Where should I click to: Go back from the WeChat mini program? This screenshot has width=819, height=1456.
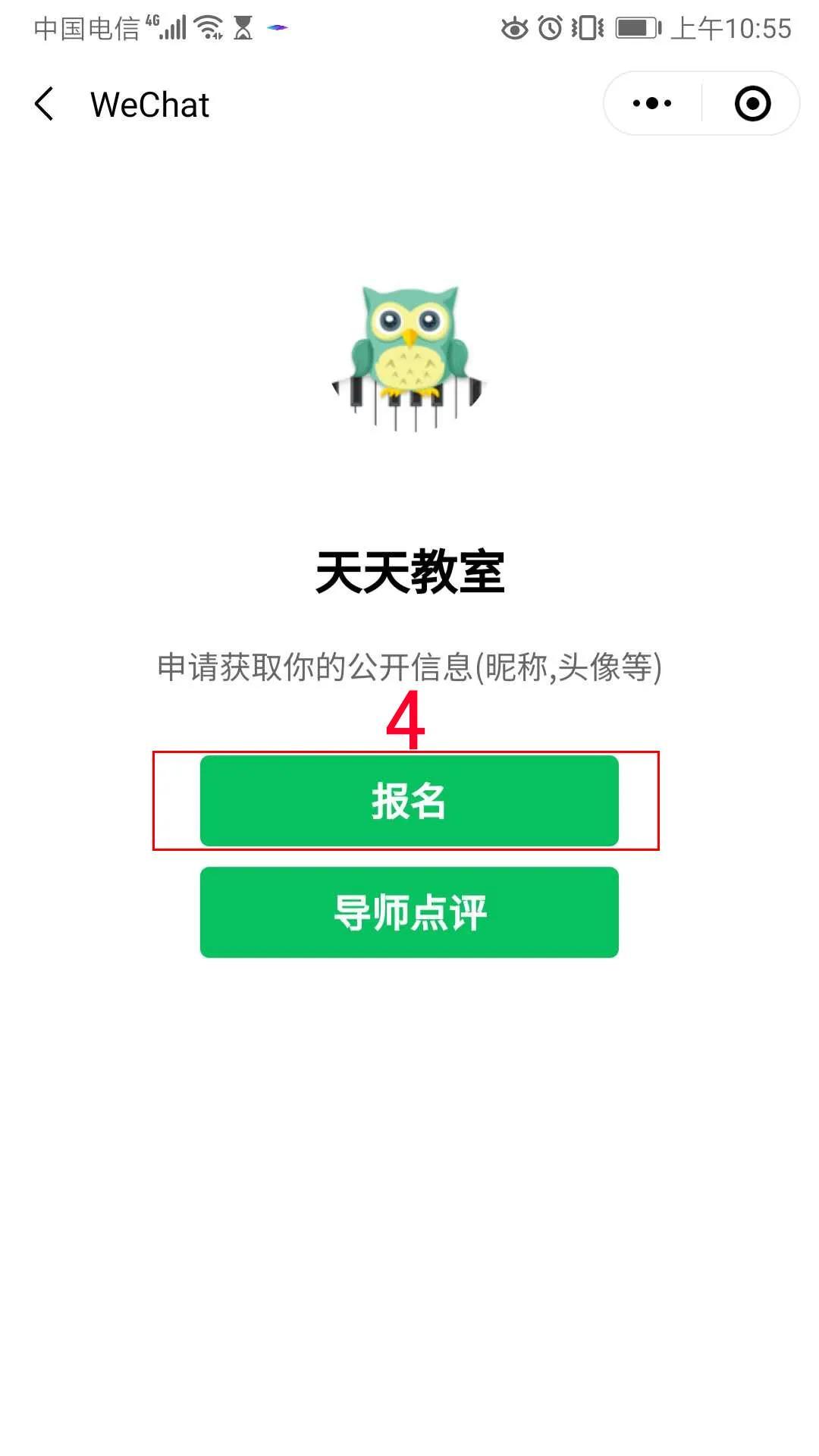click(44, 104)
